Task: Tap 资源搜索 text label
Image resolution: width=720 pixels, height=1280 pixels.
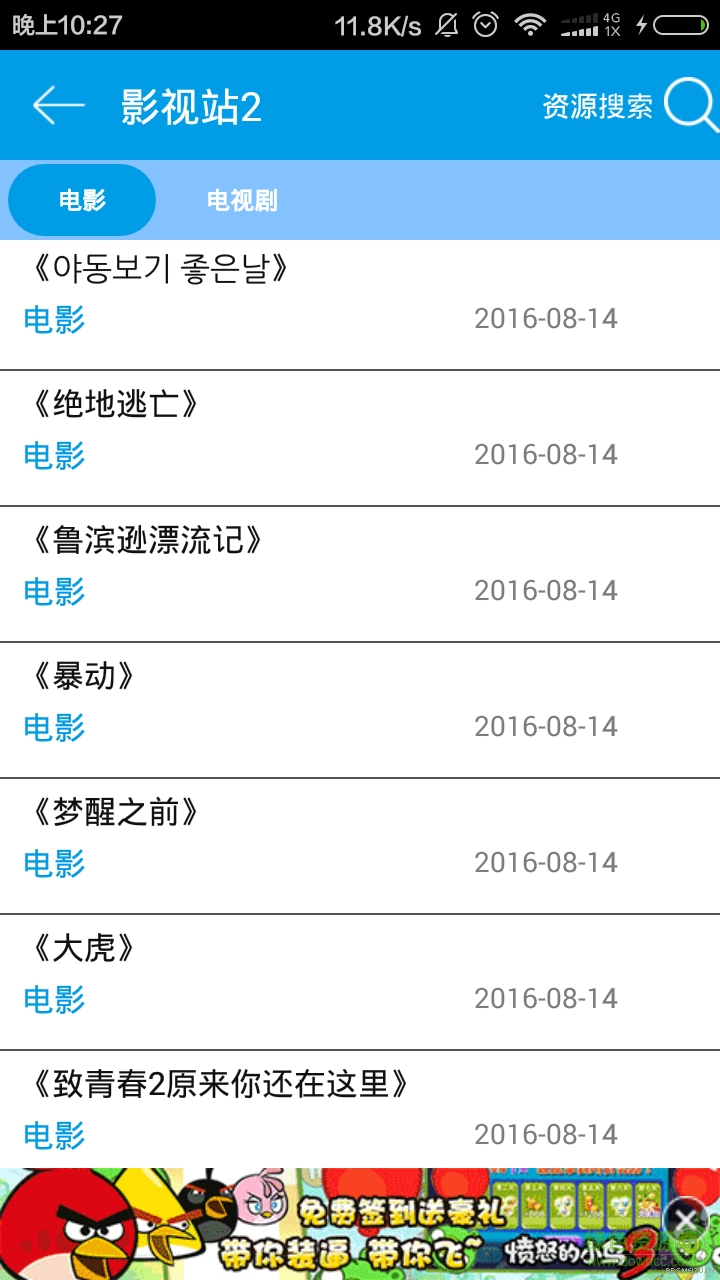Action: (597, 103)
